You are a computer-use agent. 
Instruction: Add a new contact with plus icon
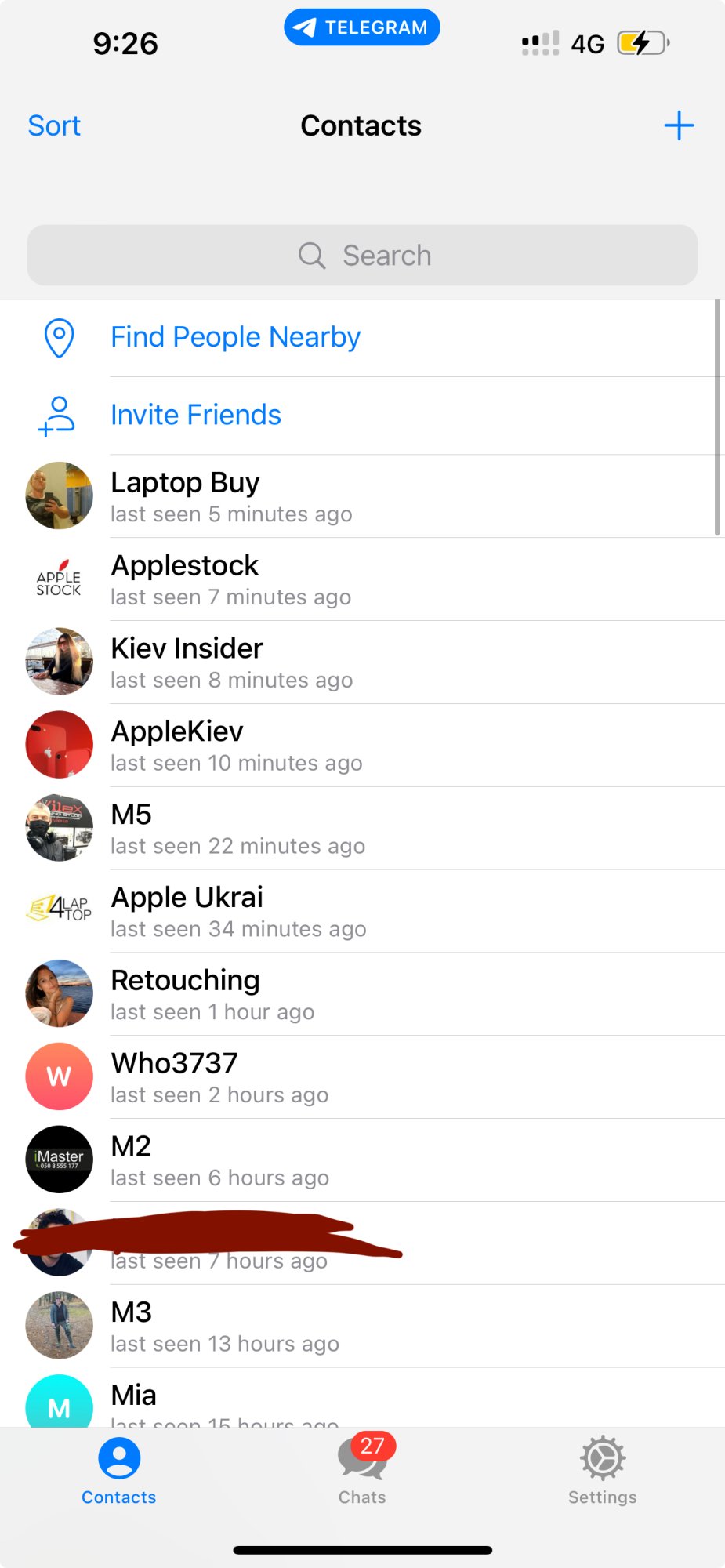pos(679,125)
